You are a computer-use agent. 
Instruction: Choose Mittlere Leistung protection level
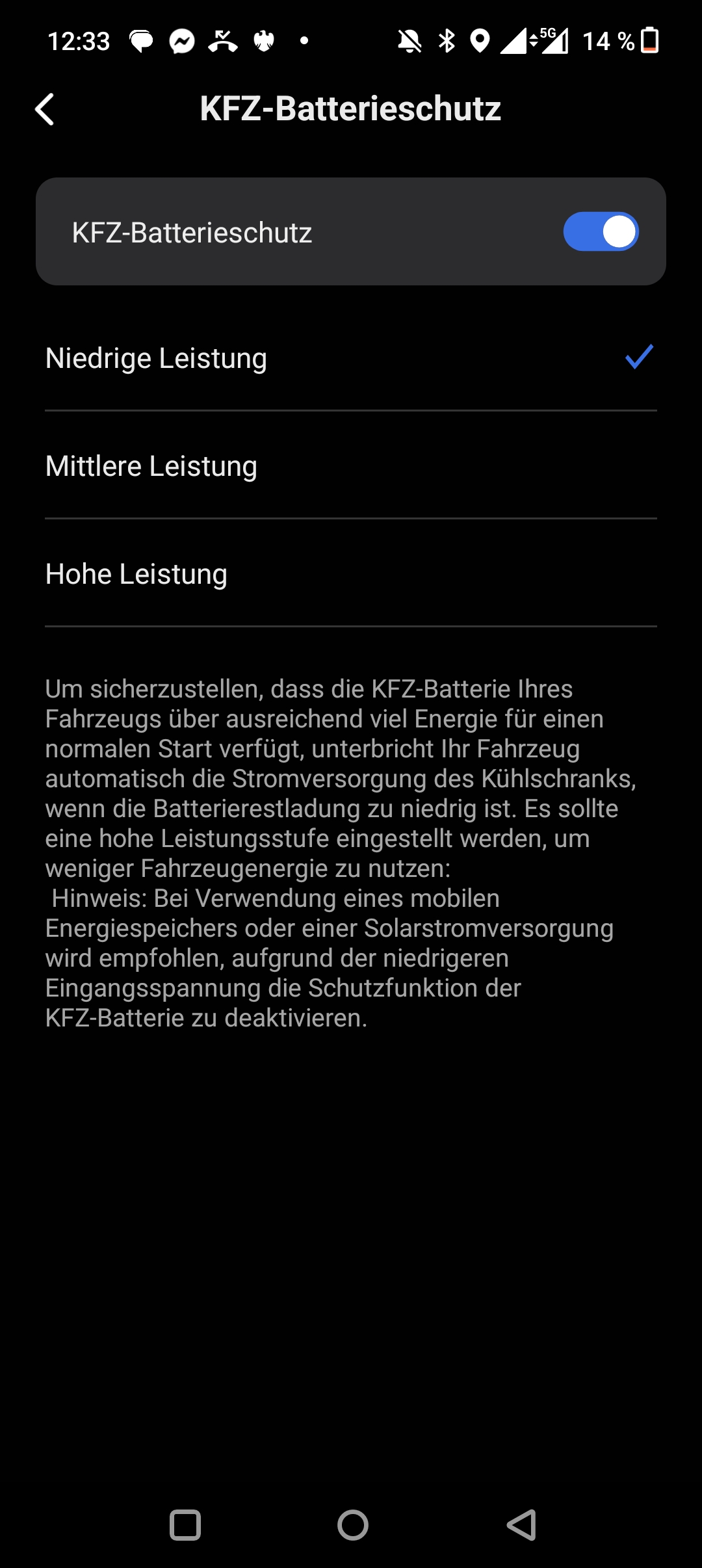[x=351, y=465]
